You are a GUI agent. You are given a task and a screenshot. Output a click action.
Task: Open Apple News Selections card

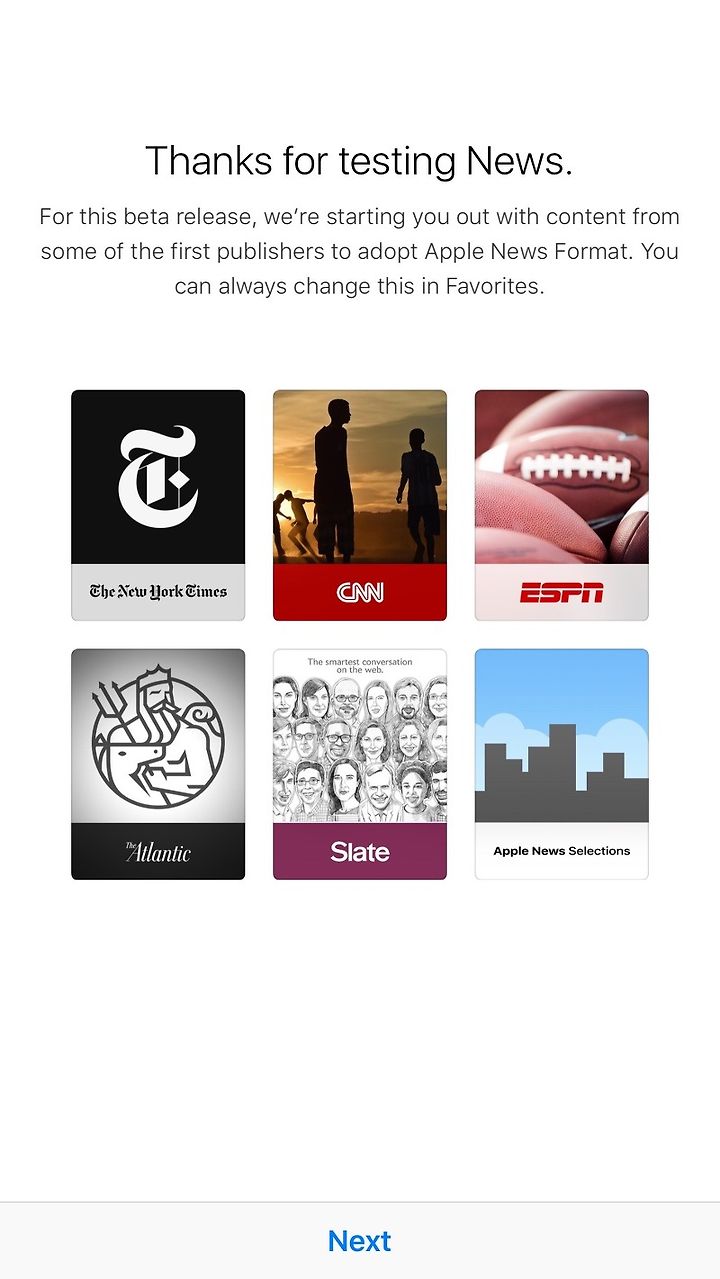click(x=562, y=764)
